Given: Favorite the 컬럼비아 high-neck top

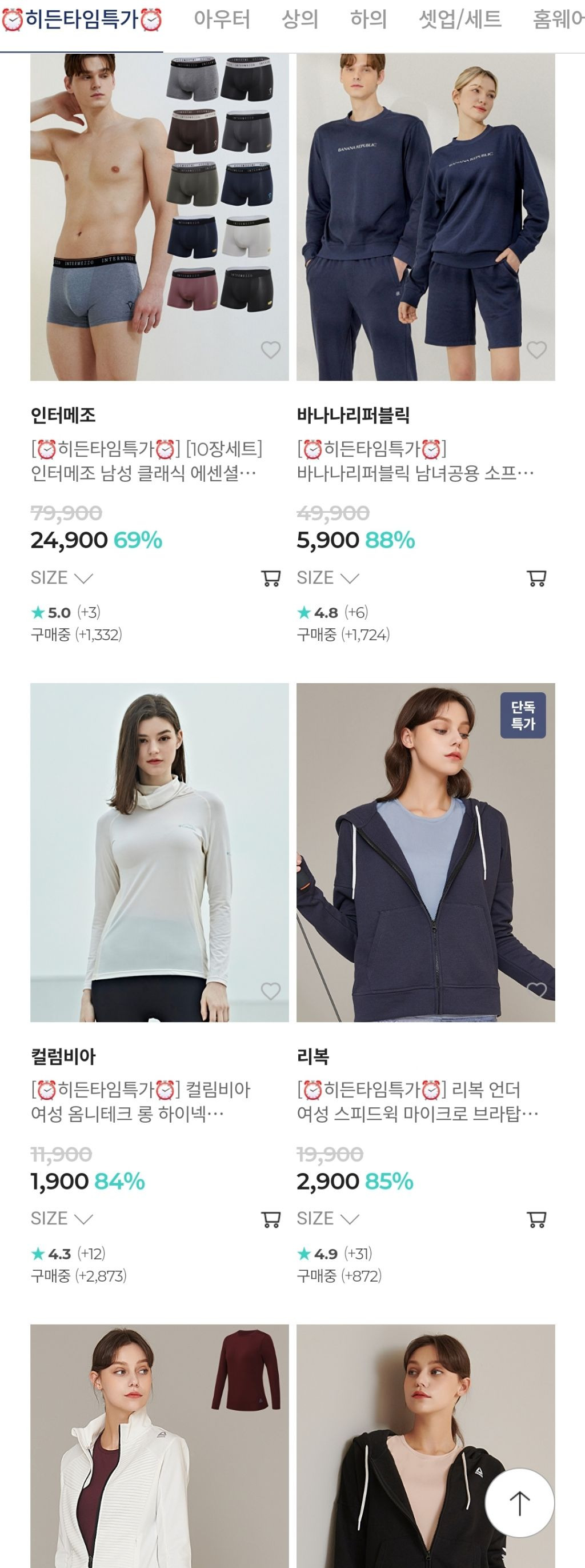Looking at the screenshot, I should (271, 991).
